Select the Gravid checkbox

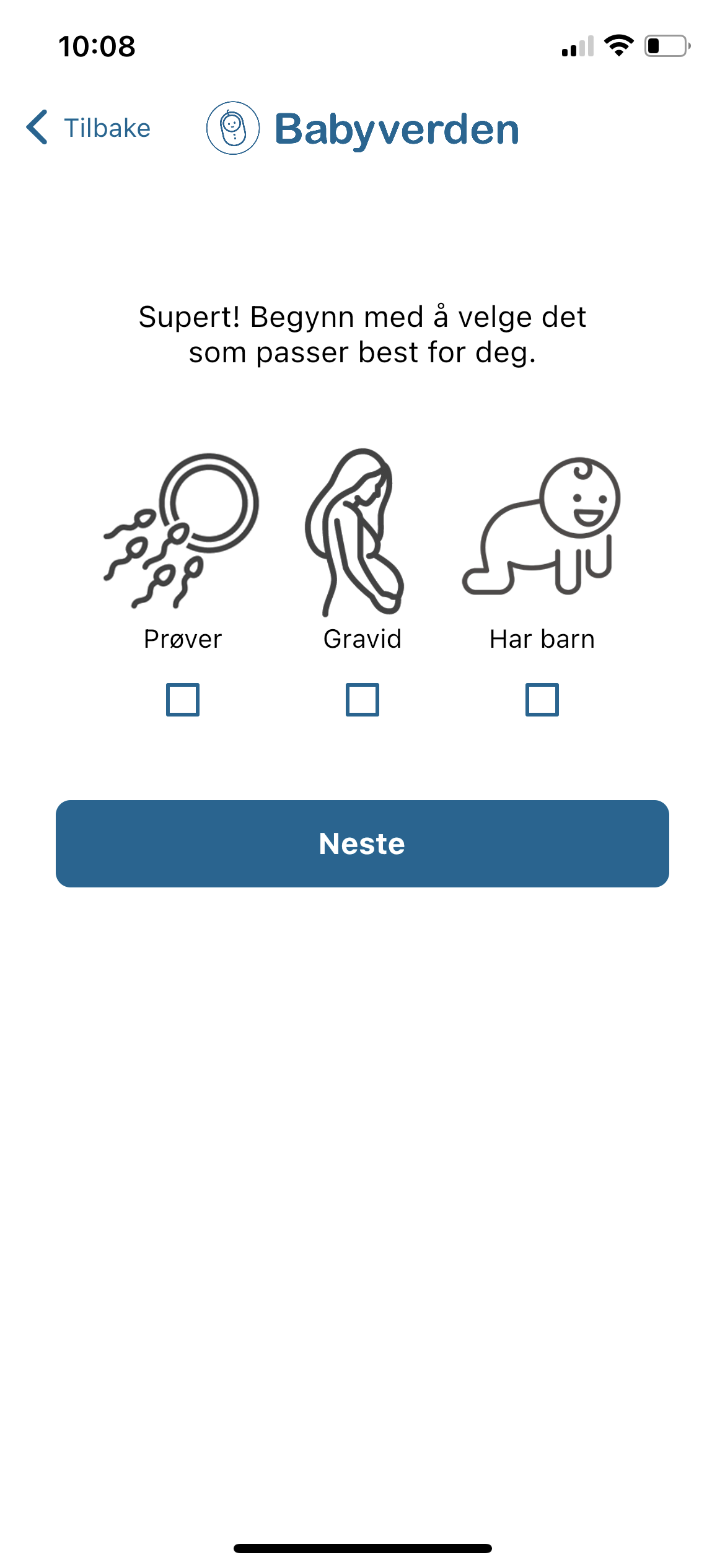pyautogui.click(x=362, y=700)
